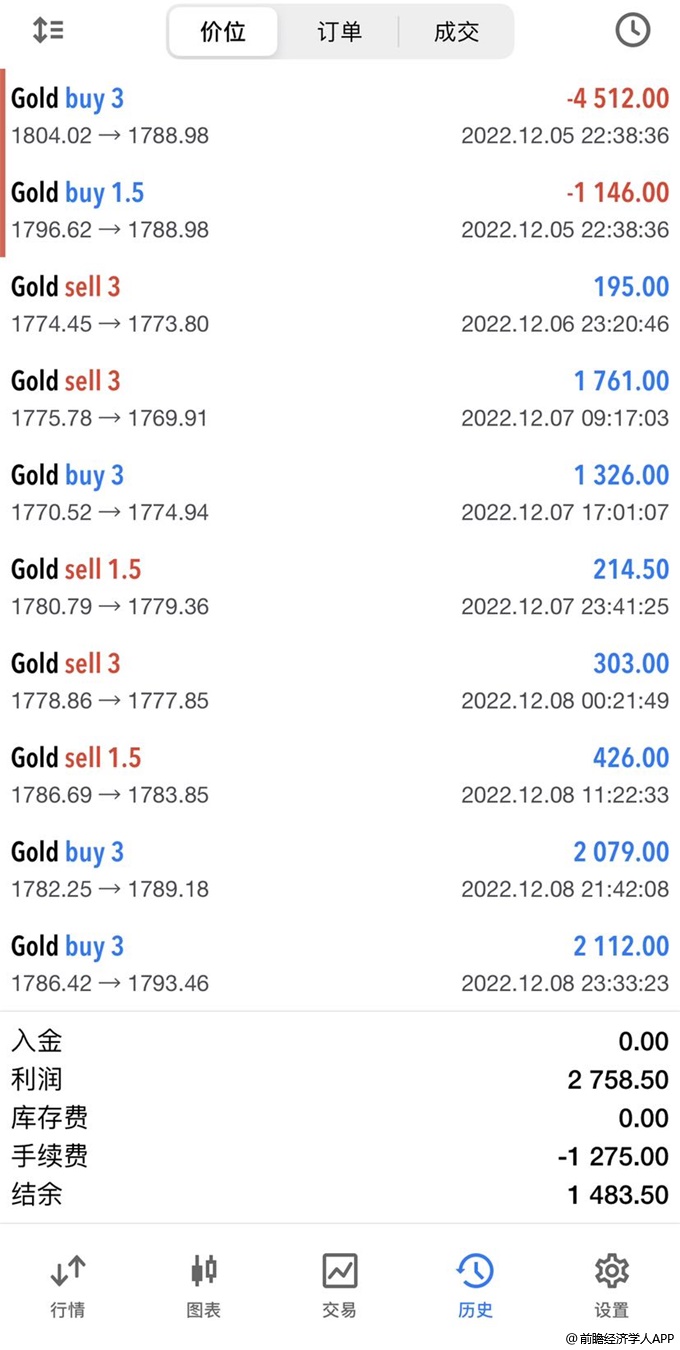Image resolution: width=680 pixels, height=1350 pixels.
Task: Open the Gold buy 3 trade earning 2 079.00
Action: [x=340, y=869]
